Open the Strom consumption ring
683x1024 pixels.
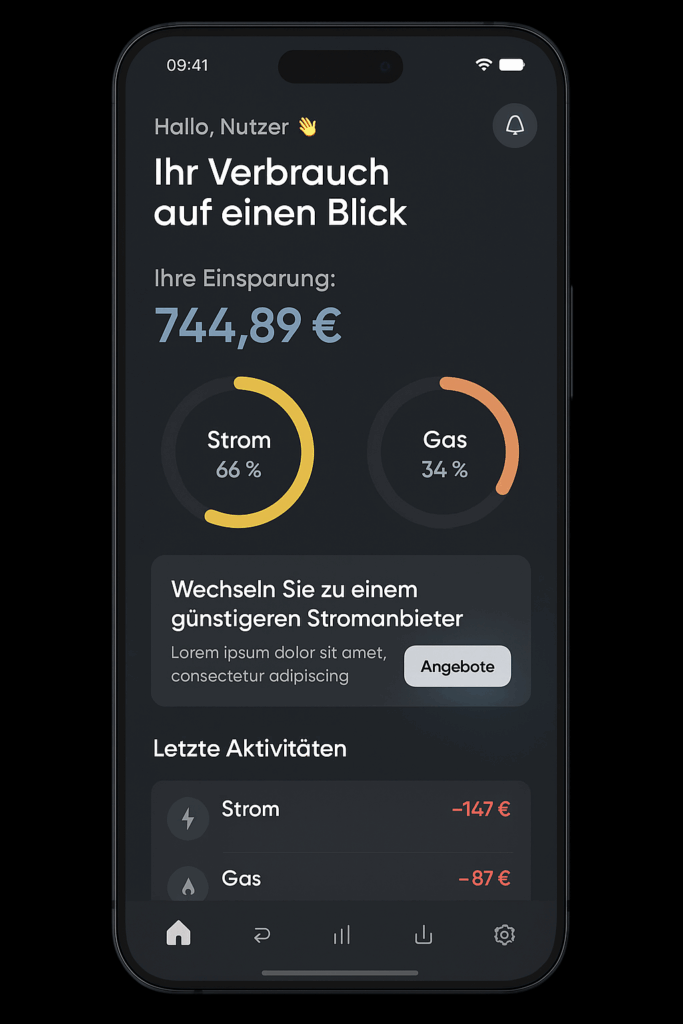click(x=238, y=453)
